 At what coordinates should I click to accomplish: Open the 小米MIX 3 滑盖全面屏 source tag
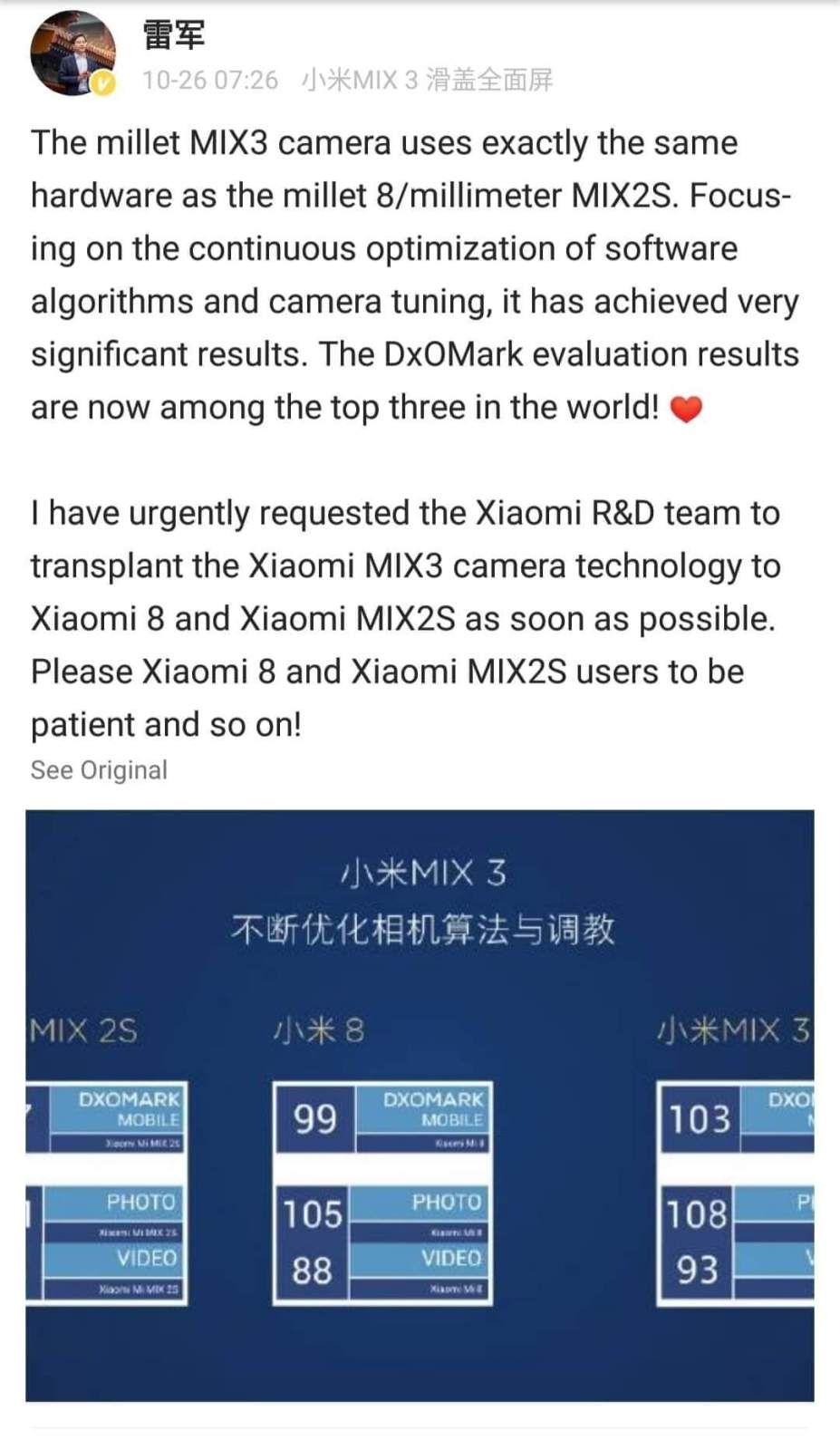point(427,81)
